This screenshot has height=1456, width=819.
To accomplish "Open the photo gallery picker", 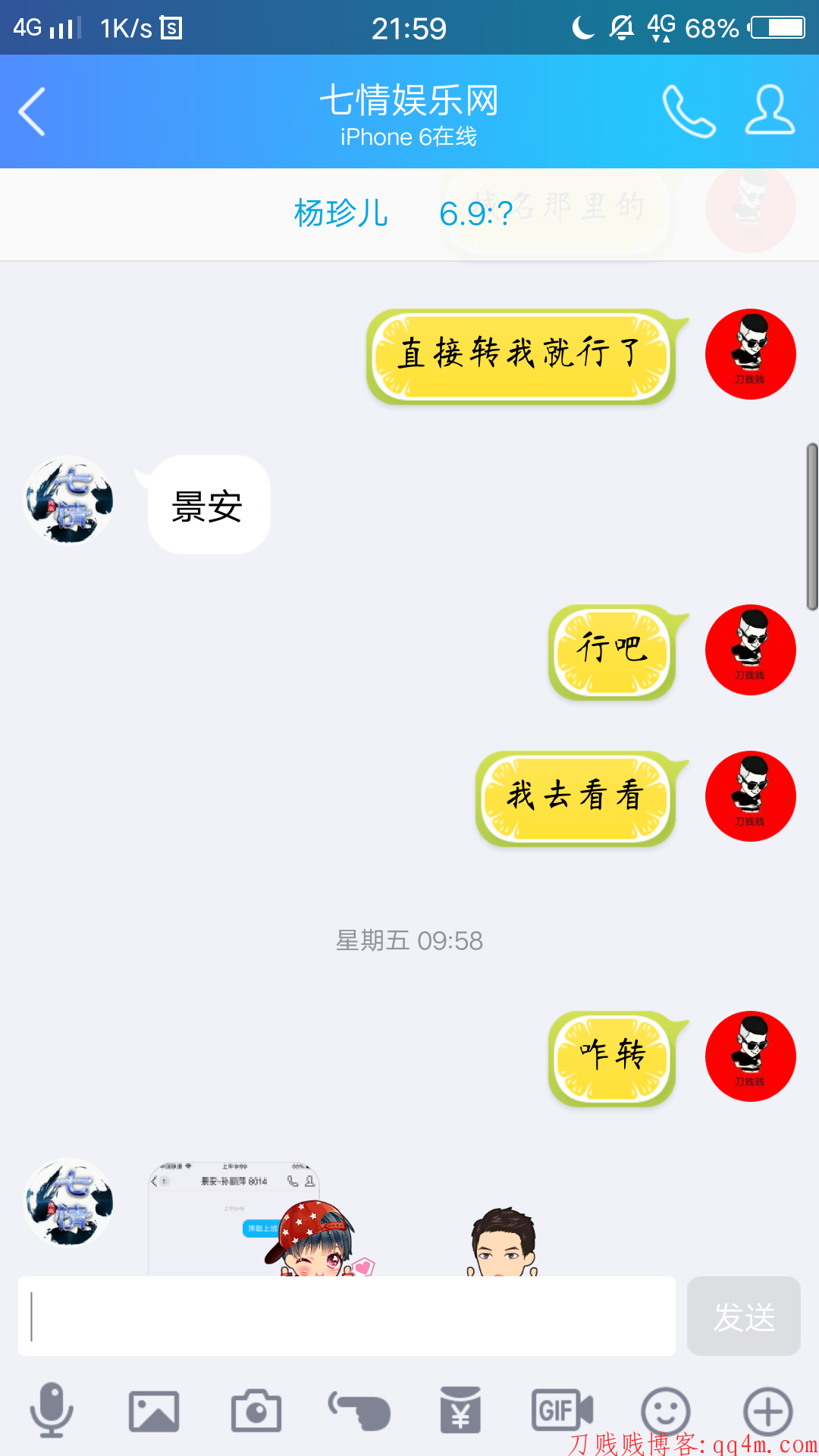I will pyautogui.click(x=154, y=1411).
